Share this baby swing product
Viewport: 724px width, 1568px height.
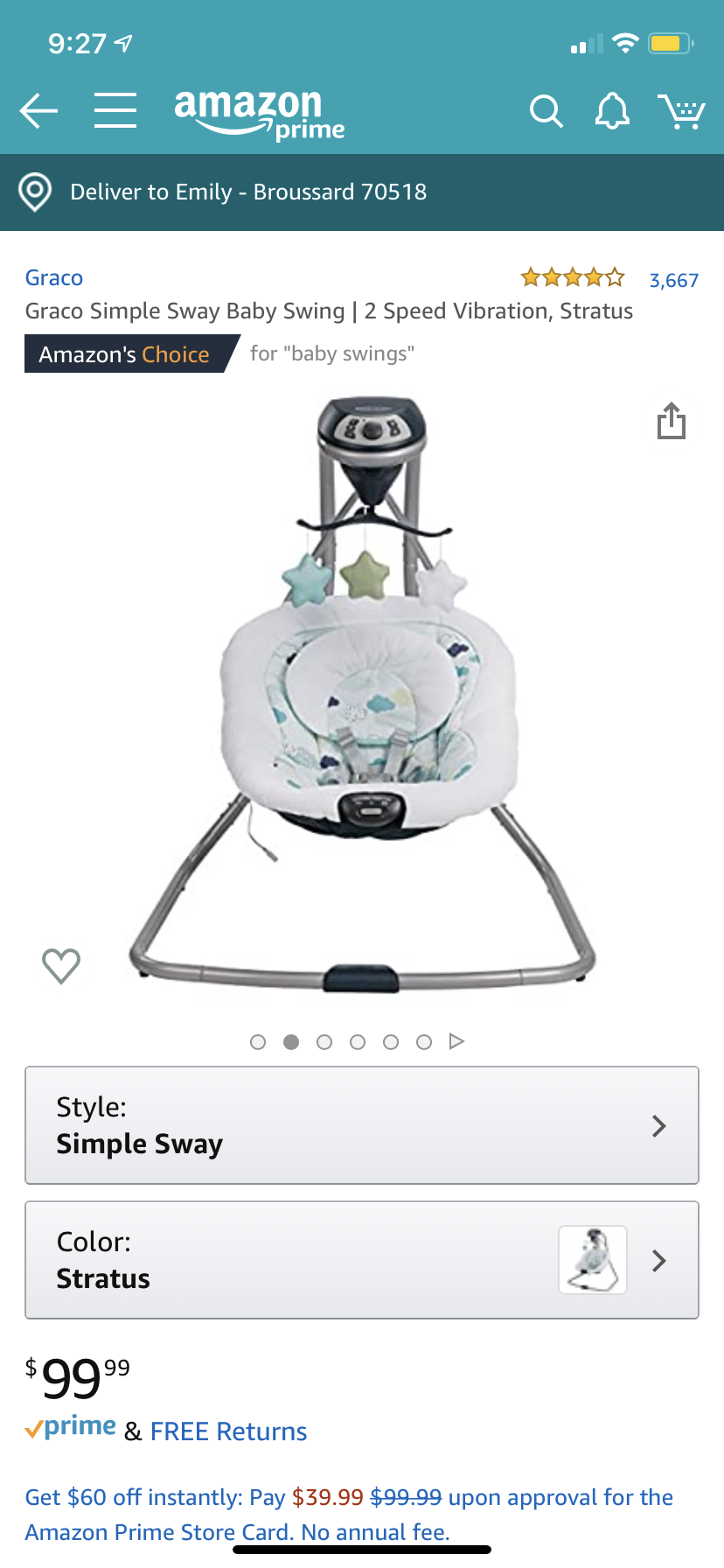click(671, 421)
